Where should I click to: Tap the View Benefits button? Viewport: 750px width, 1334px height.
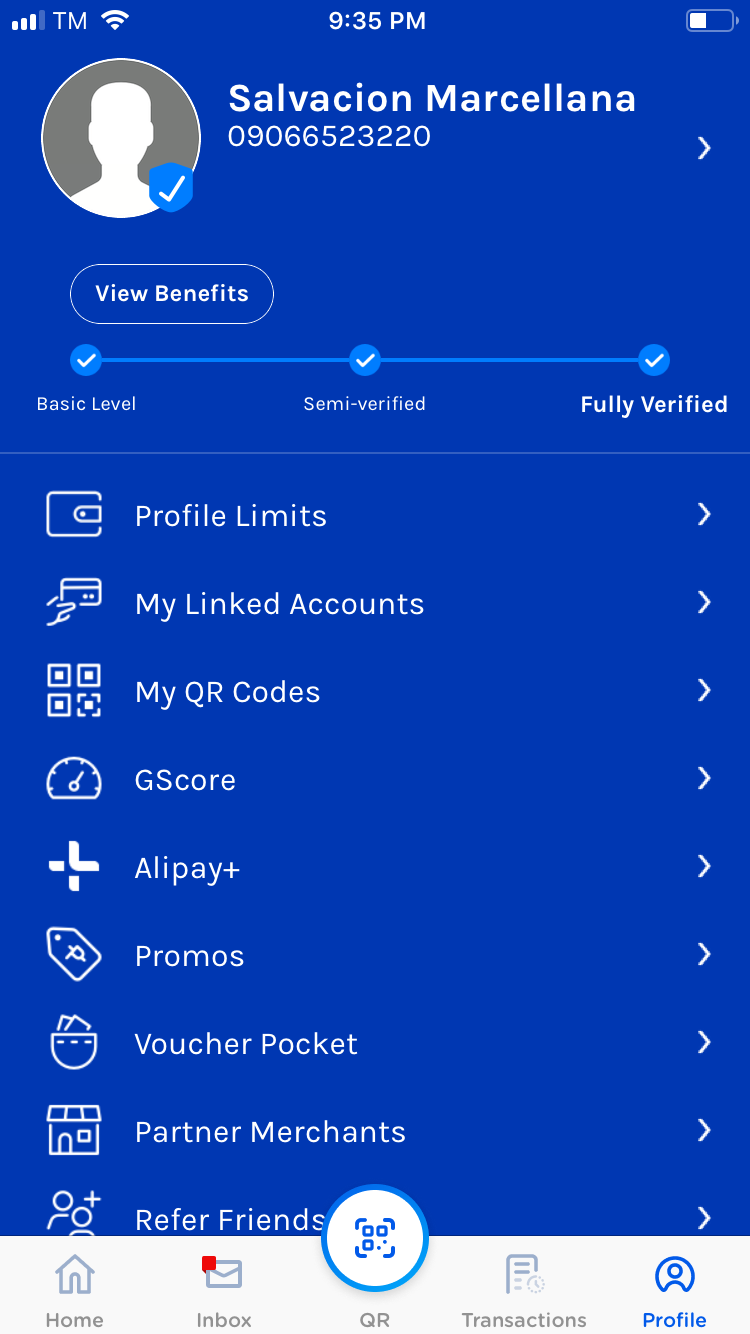click(172, 294)
